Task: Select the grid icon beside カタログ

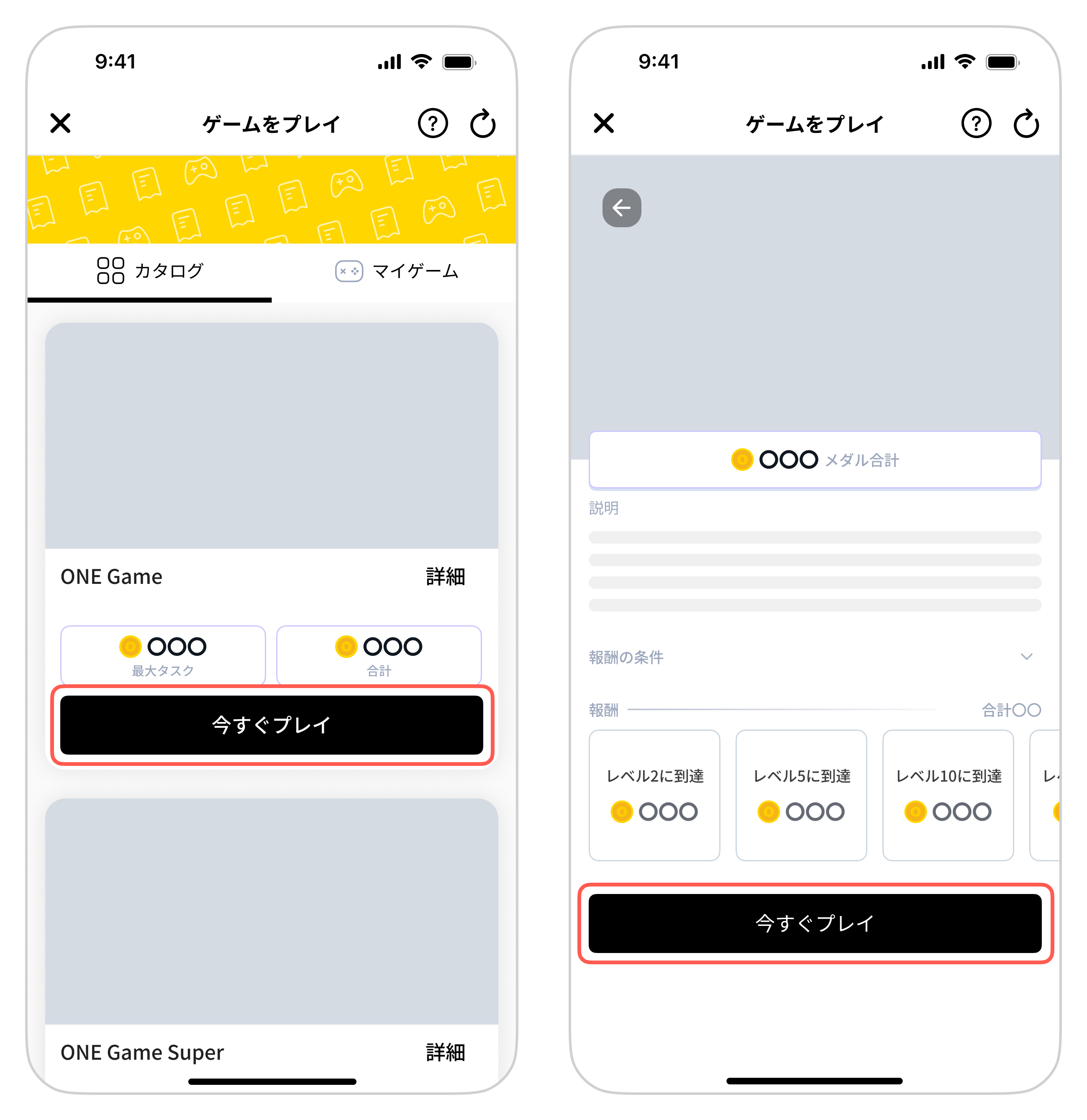Action: point(110,272)
